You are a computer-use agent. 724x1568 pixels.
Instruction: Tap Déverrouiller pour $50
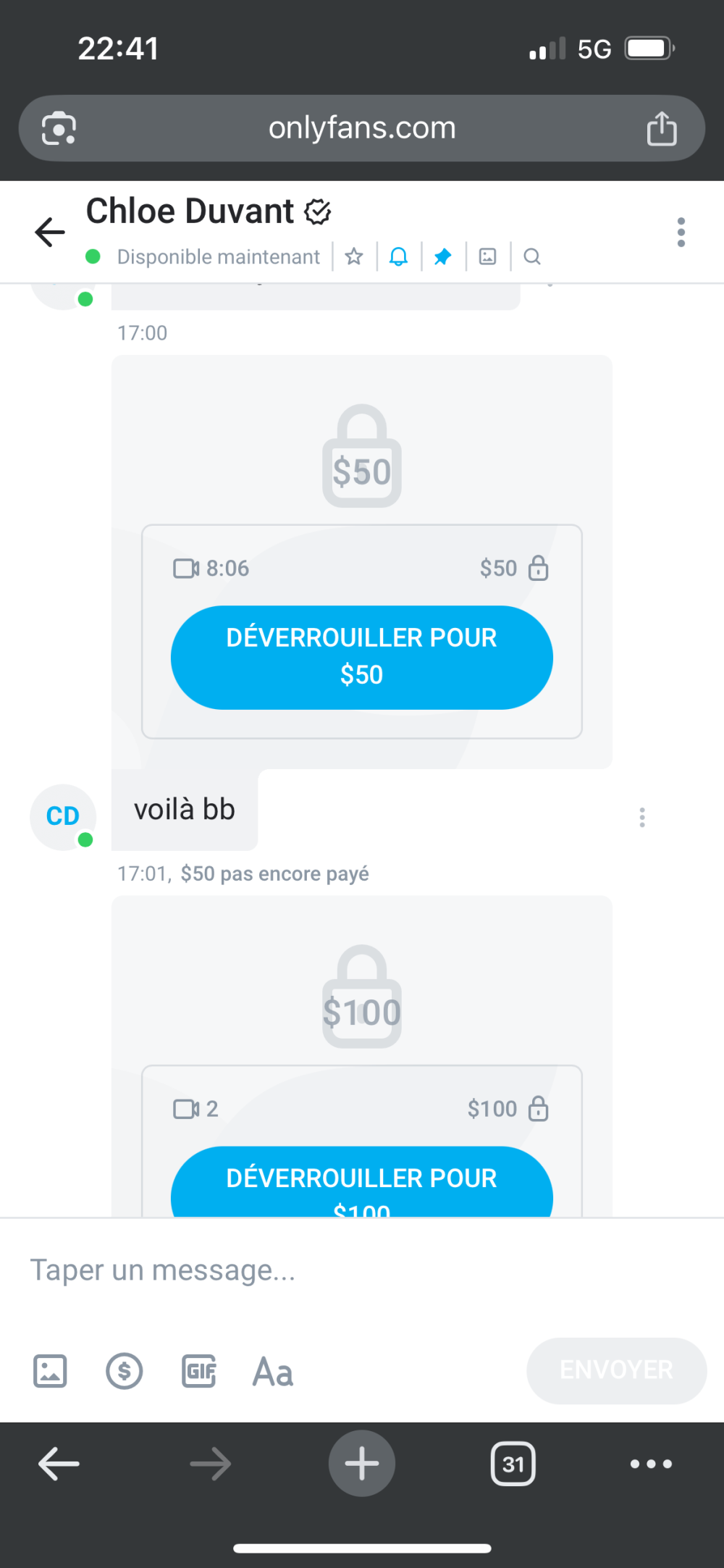(361, 657)
